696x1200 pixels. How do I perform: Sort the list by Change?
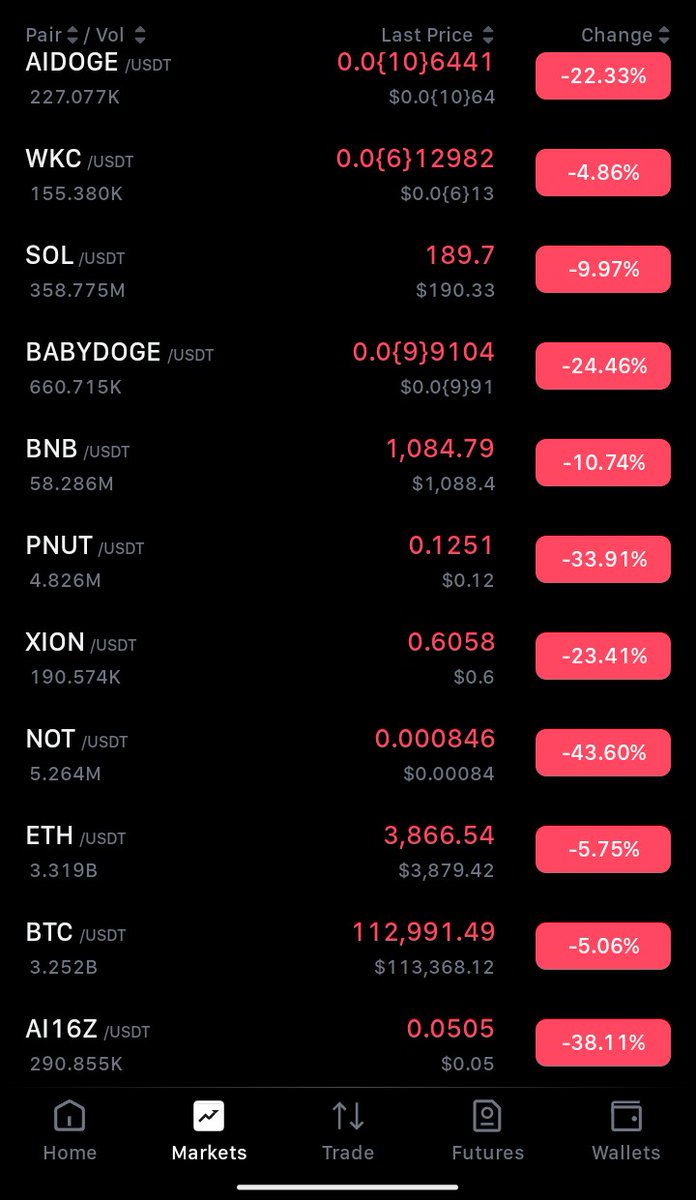click(625, 35)
